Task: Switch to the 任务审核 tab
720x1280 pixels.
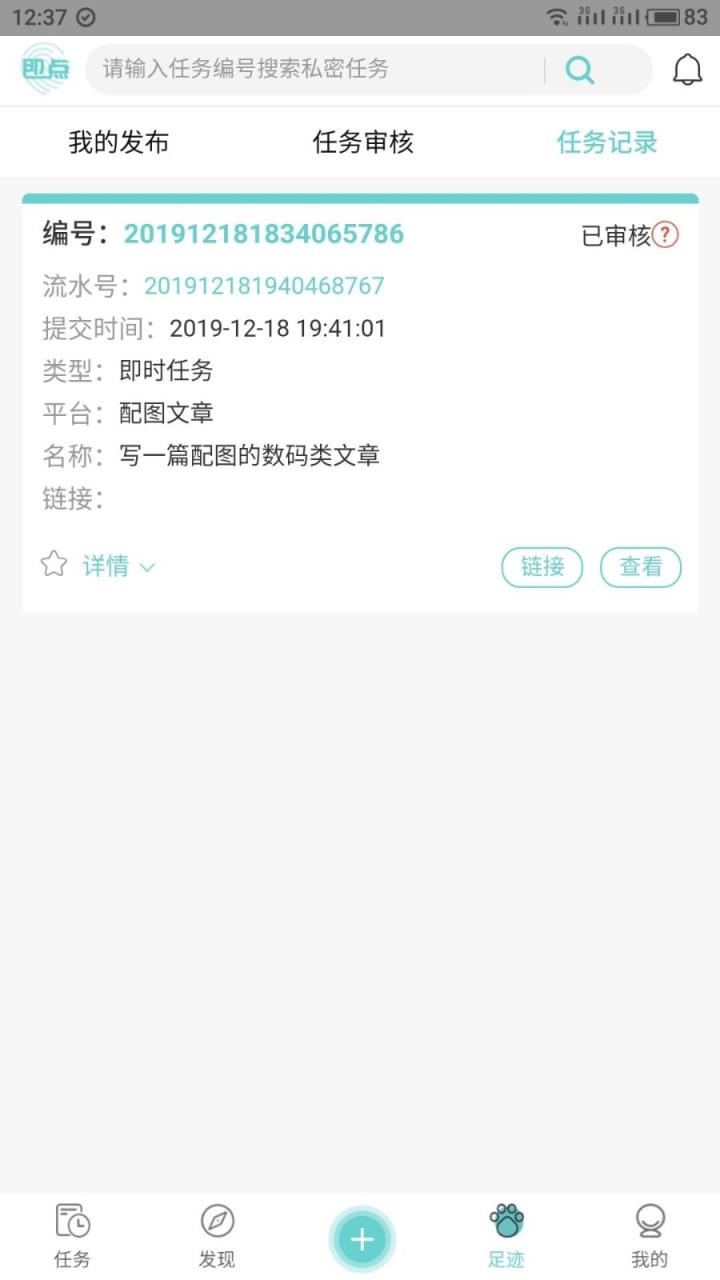Action: tap(362, 142)
